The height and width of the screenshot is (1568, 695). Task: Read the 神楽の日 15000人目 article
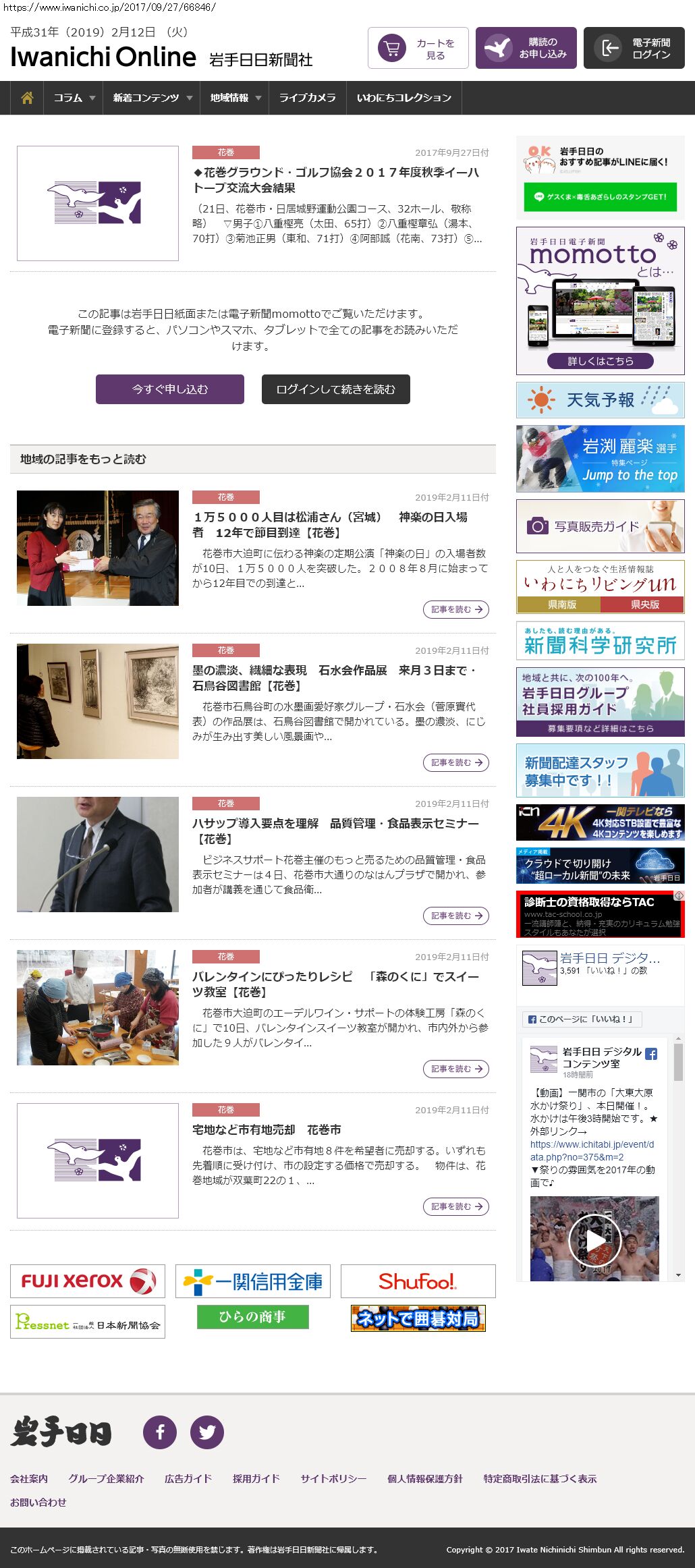[455, 609]
